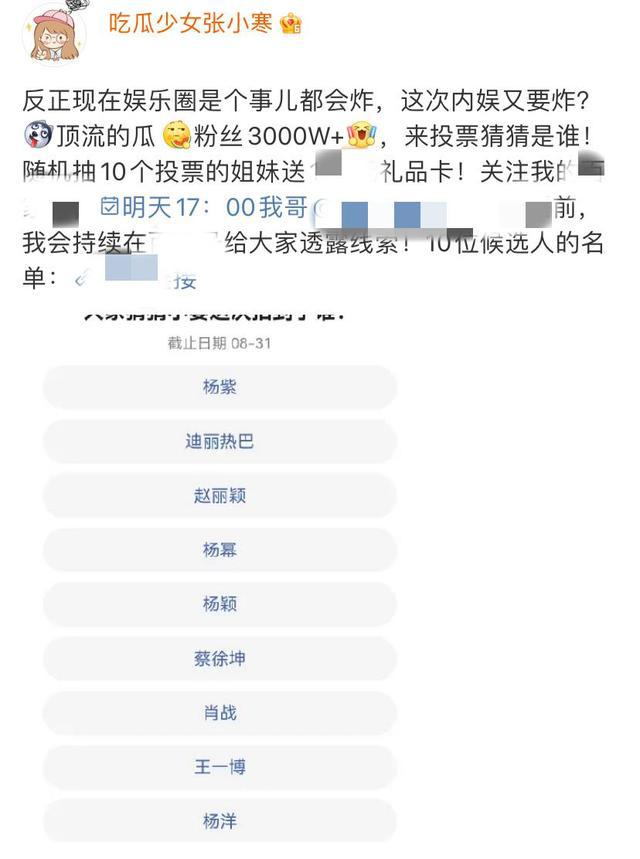Select the 肖战 option
Image resolution: width=640 pixels, height=859 pixels.
tap(220, 713)
